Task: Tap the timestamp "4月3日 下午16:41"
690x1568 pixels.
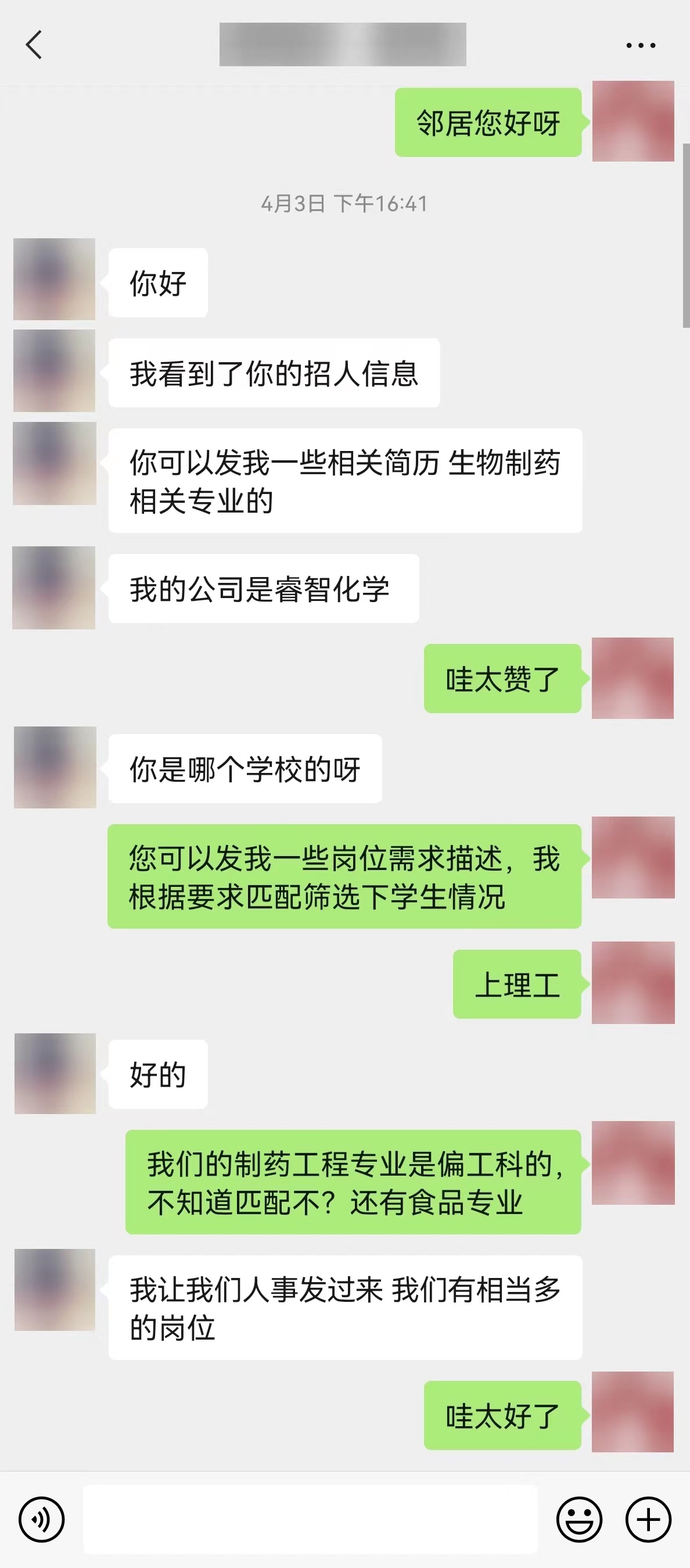Action: 344,204
